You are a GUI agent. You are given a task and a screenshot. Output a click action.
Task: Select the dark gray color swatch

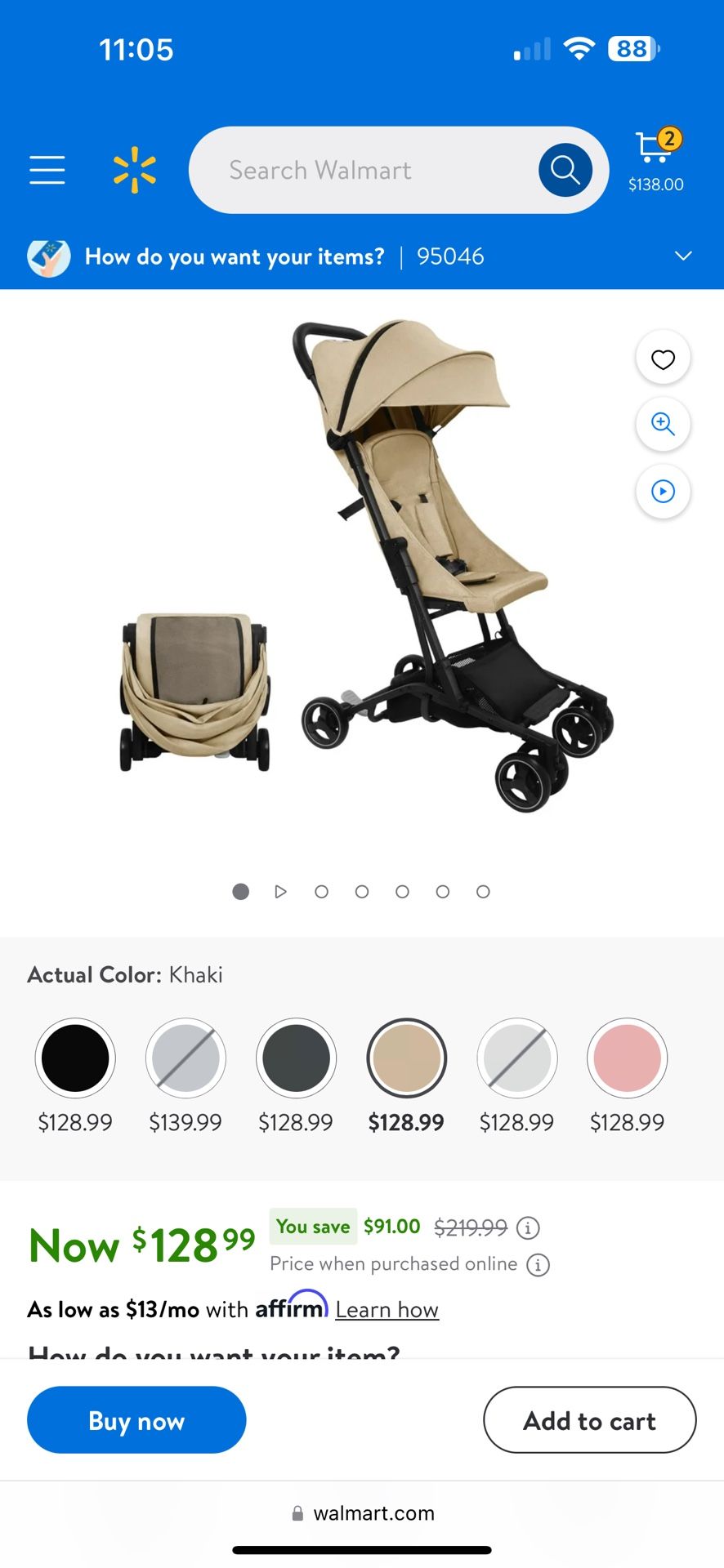[296, 1058]
